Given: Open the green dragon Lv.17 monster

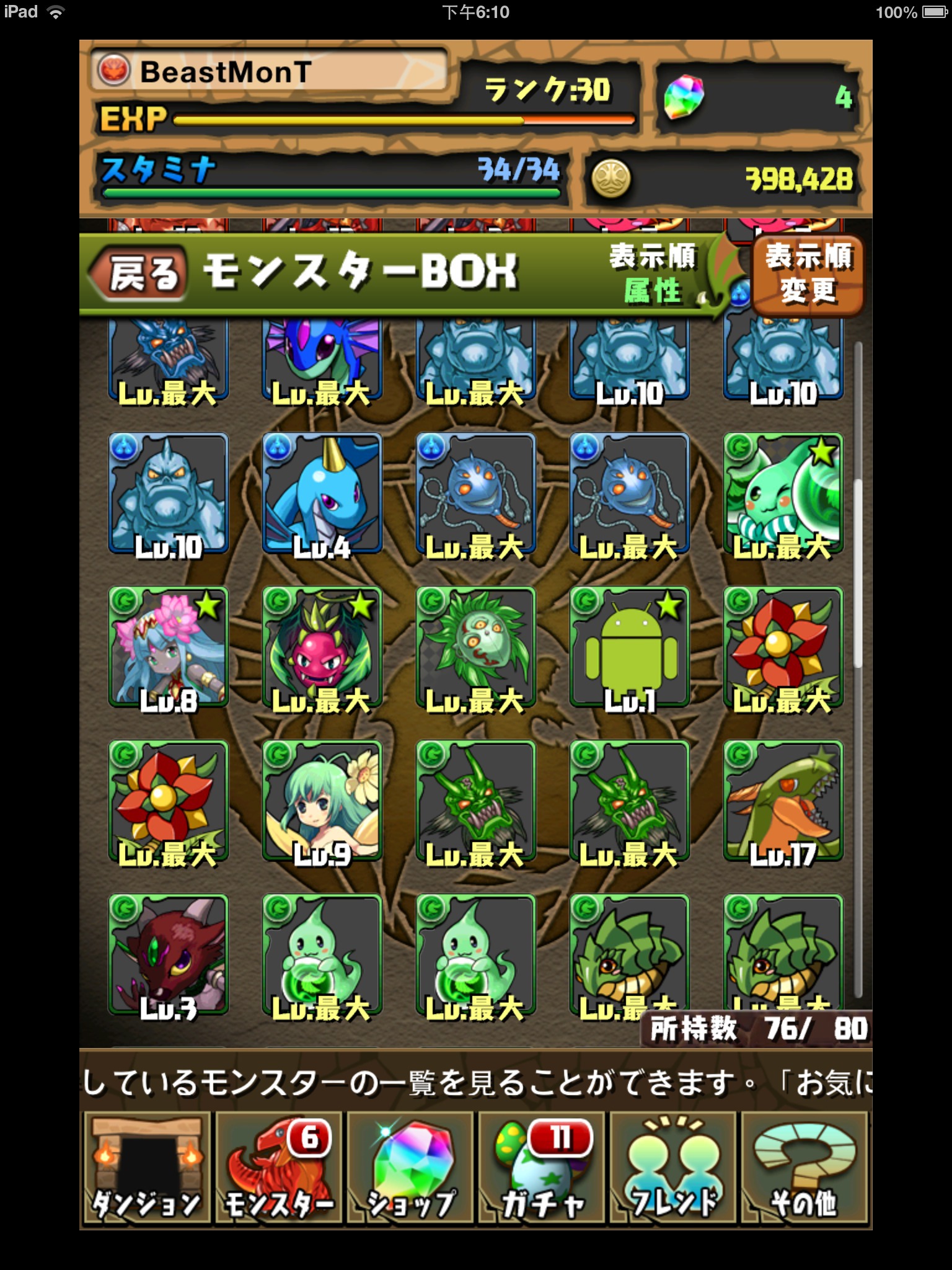Looking at the screenshot, I should tap(783, 801).
